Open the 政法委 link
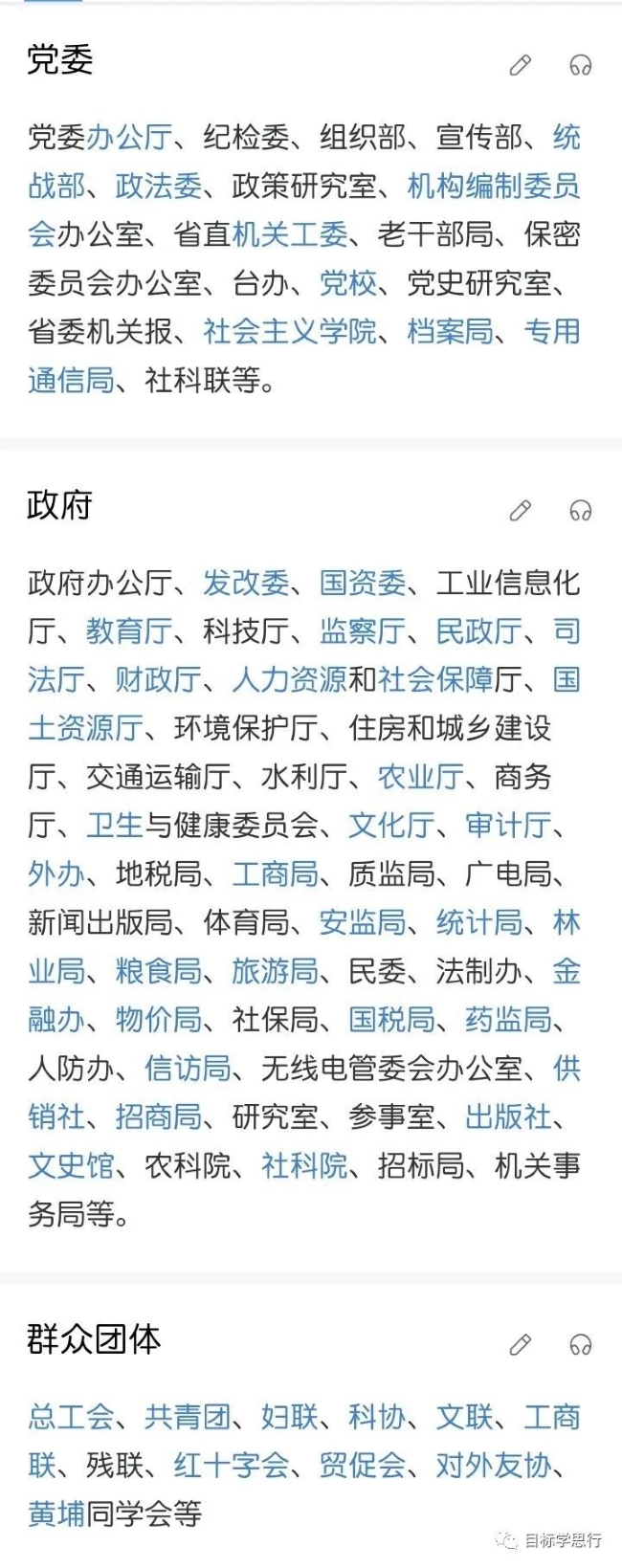The width and height of the screenshot is (622, 1568). [158, 186]
